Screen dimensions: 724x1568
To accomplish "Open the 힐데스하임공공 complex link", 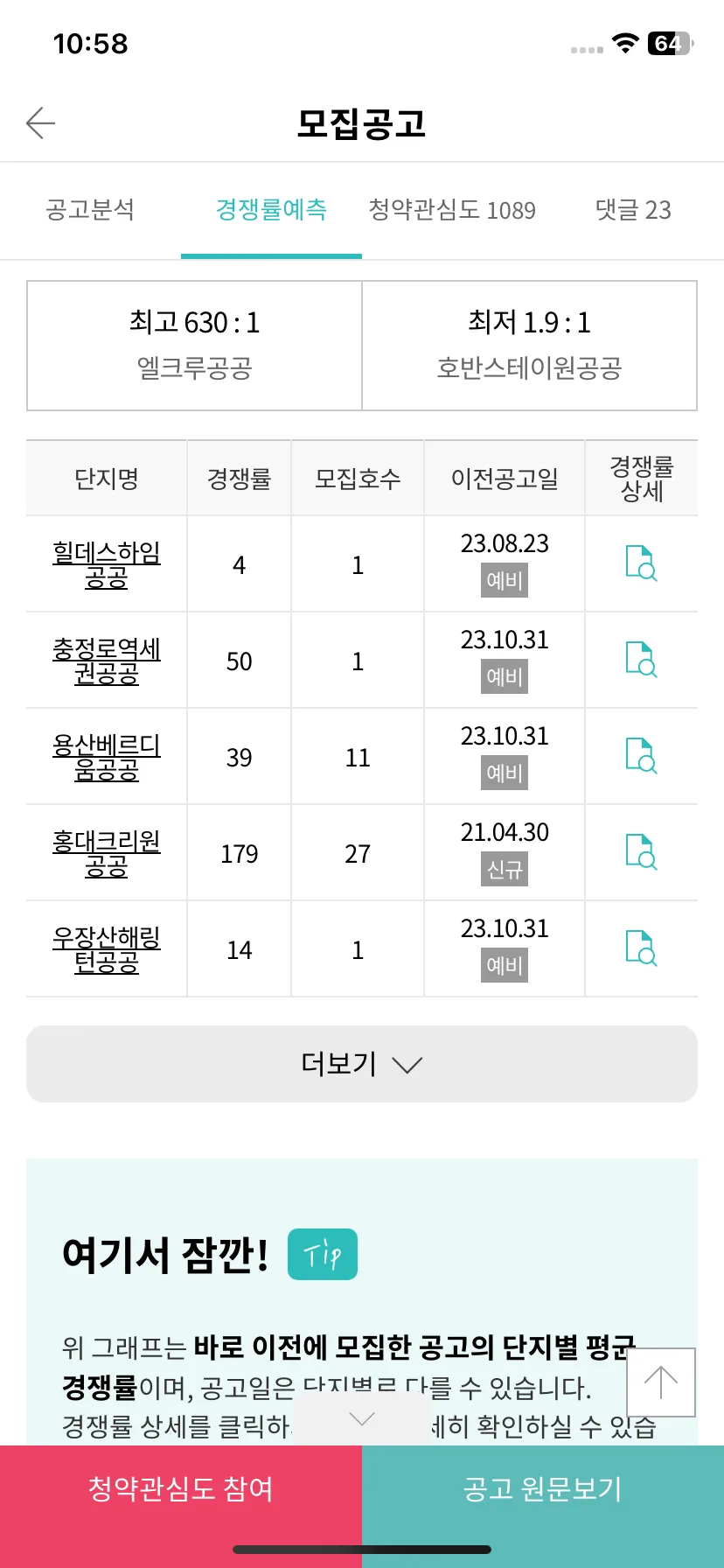I will click(107, 564).
